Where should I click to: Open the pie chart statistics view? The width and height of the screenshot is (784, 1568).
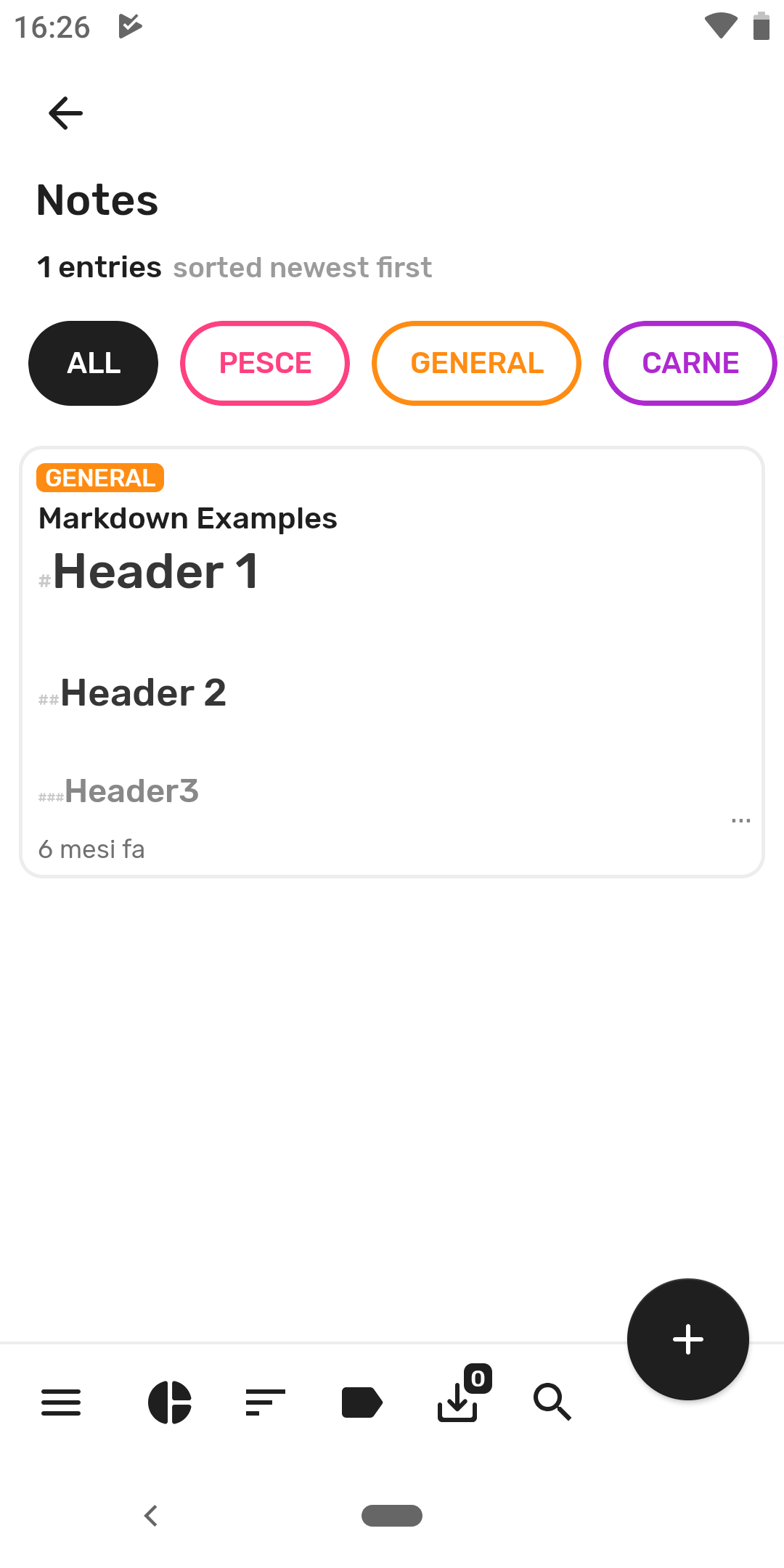tap(170, 1402)
